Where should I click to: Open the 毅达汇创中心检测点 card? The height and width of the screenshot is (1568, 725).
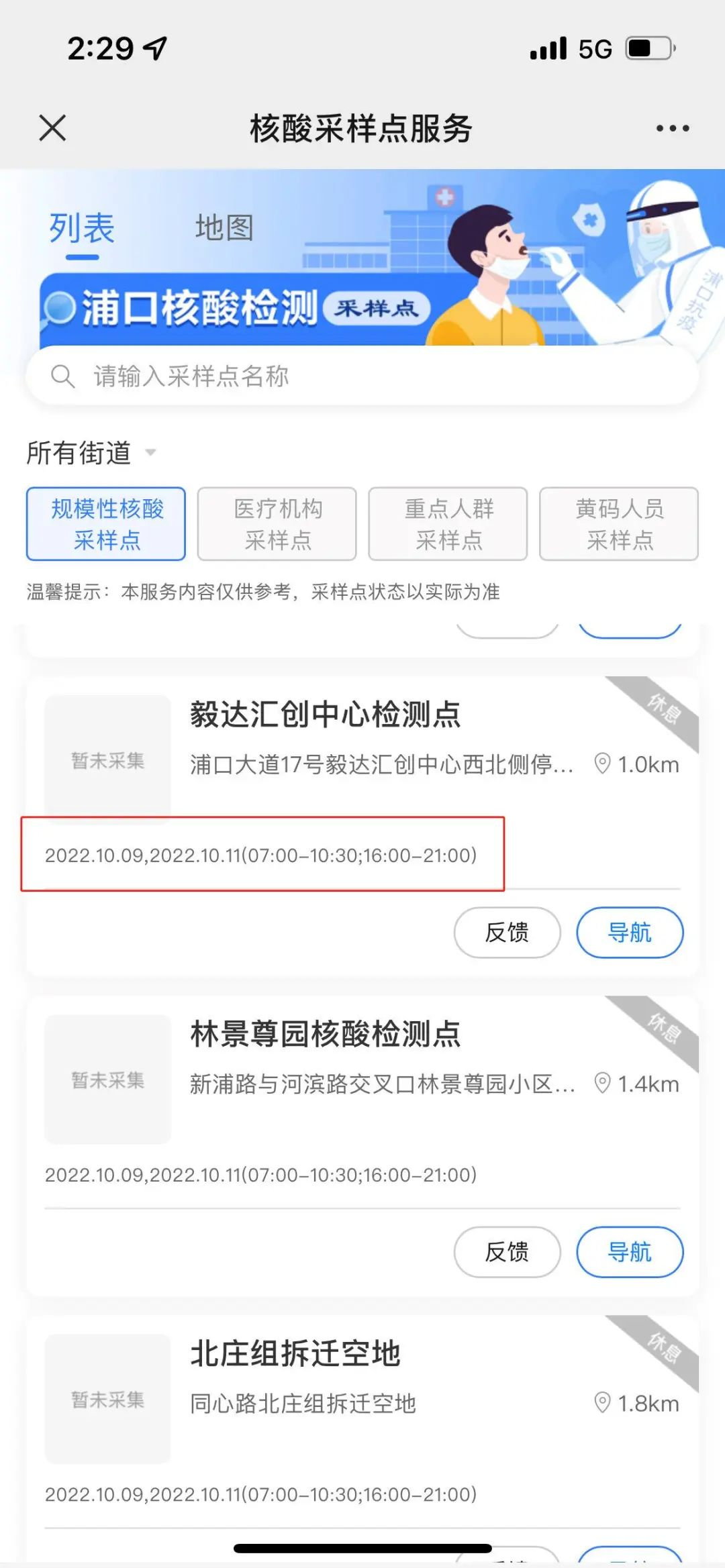pyautogui.click(x=325, y=715)
